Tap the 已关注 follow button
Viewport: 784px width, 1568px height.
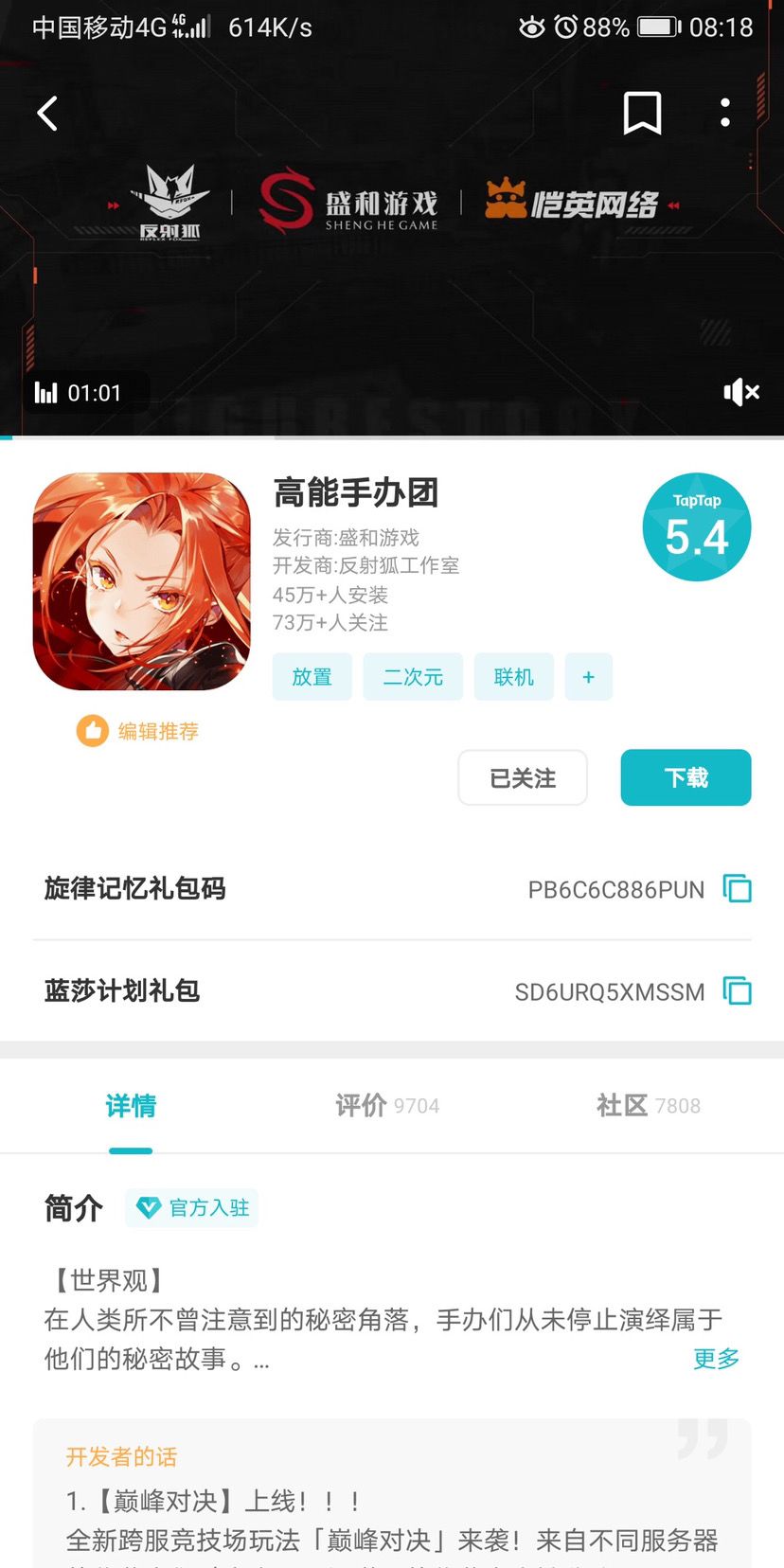click(523, 778)
